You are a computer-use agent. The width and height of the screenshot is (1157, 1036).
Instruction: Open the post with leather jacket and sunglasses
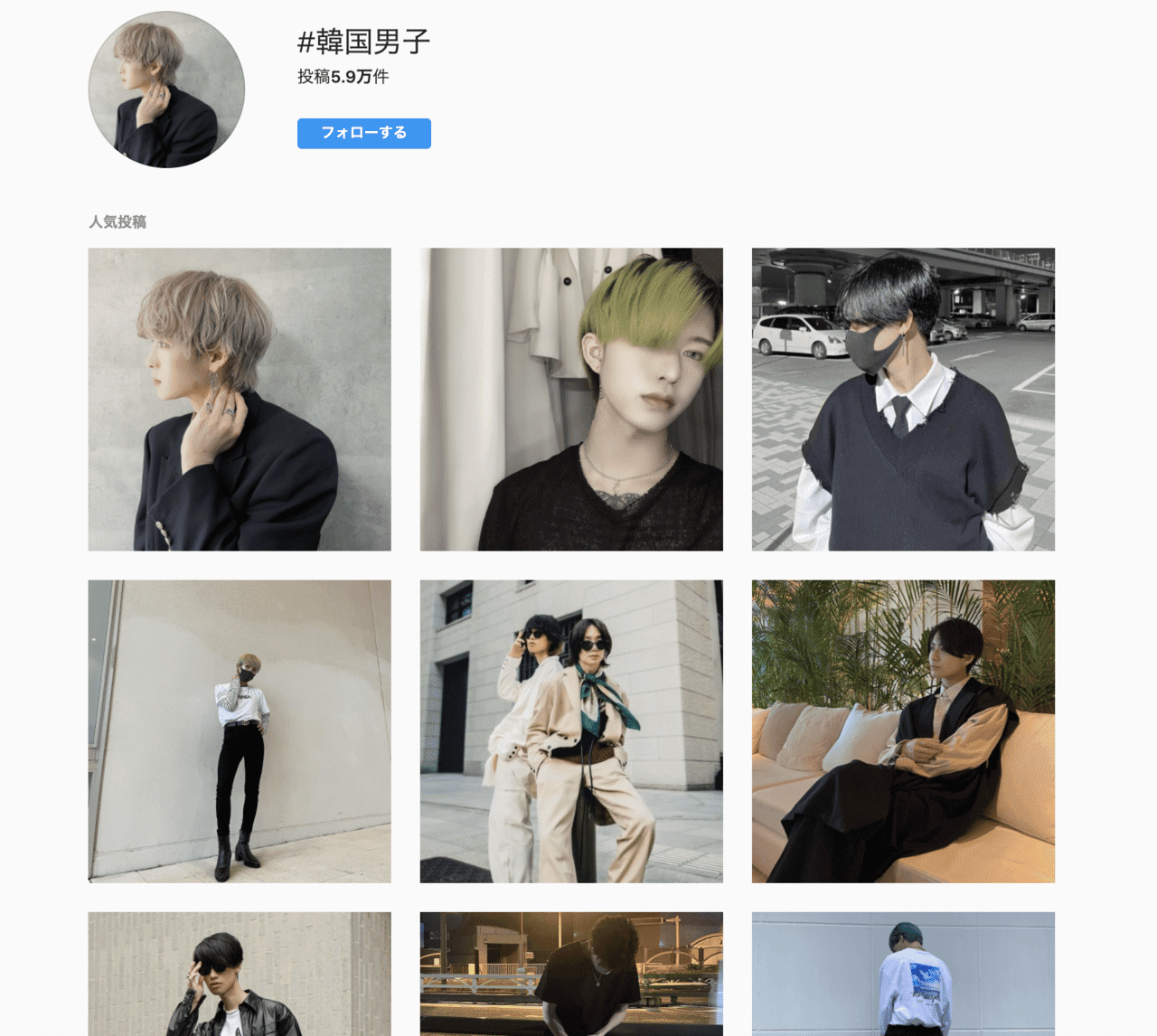click(x=240, y=974)
